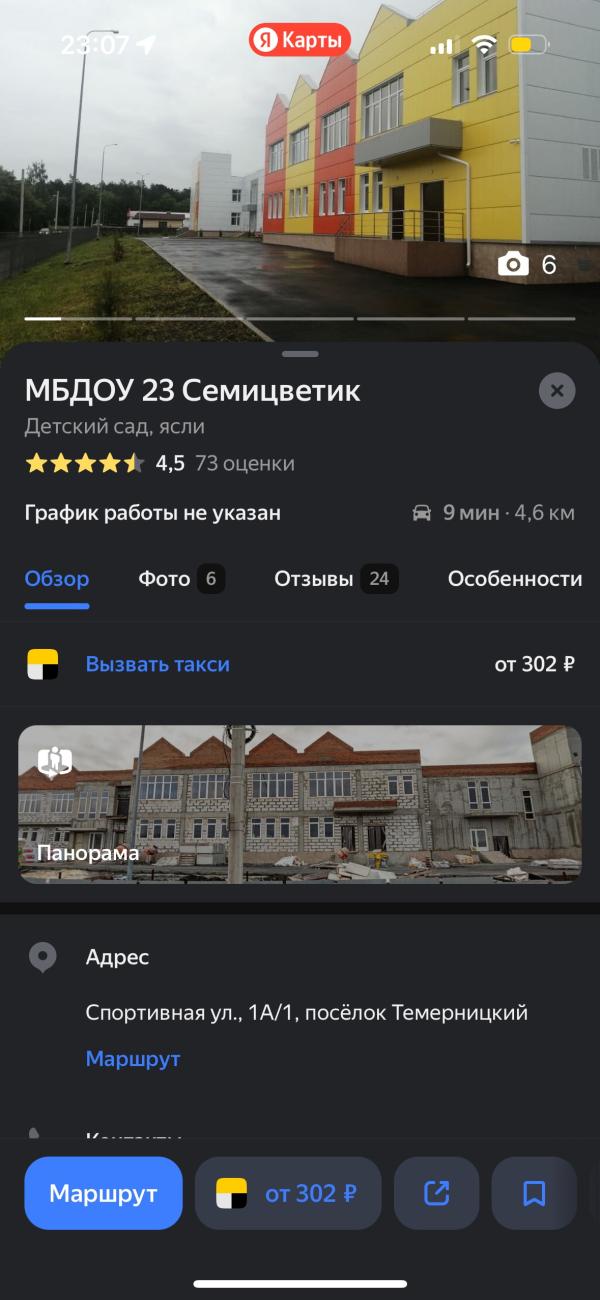Screen dimensions: 600x1300
Task: Return to the Яндекс Карты app pill
Action: point(300,41)
